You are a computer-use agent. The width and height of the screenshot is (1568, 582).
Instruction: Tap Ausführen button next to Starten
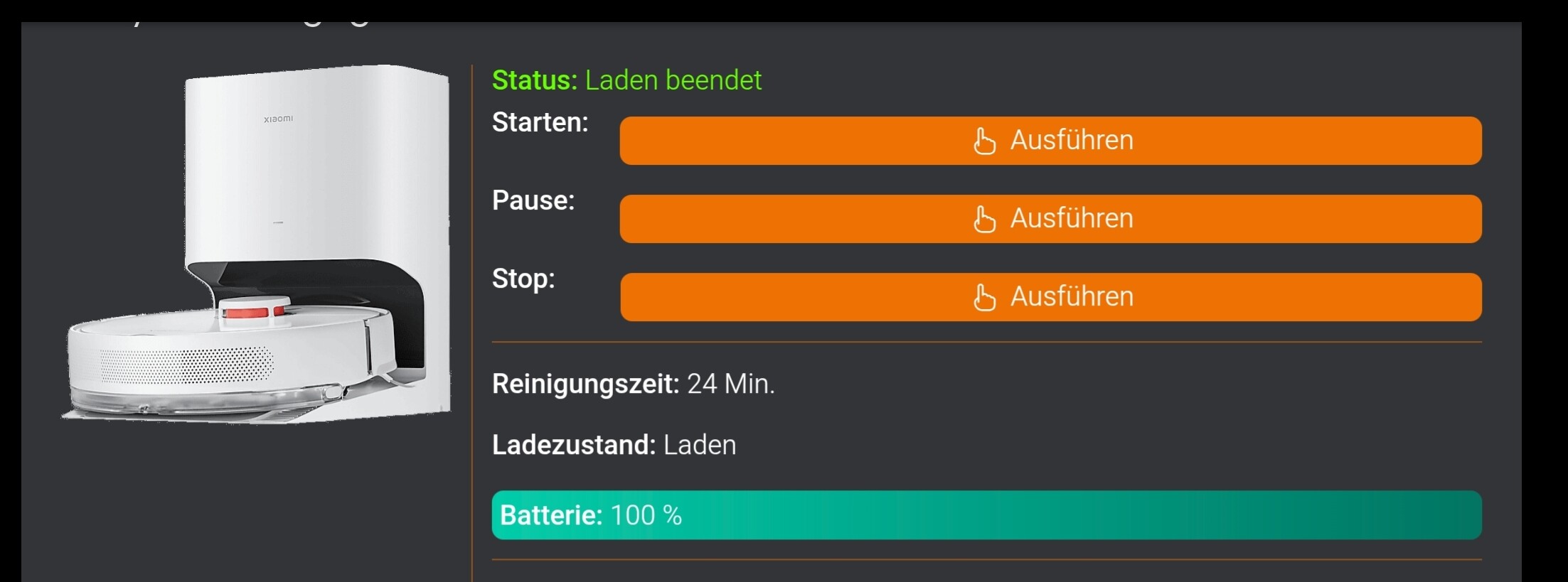[x=1050, y=141]
